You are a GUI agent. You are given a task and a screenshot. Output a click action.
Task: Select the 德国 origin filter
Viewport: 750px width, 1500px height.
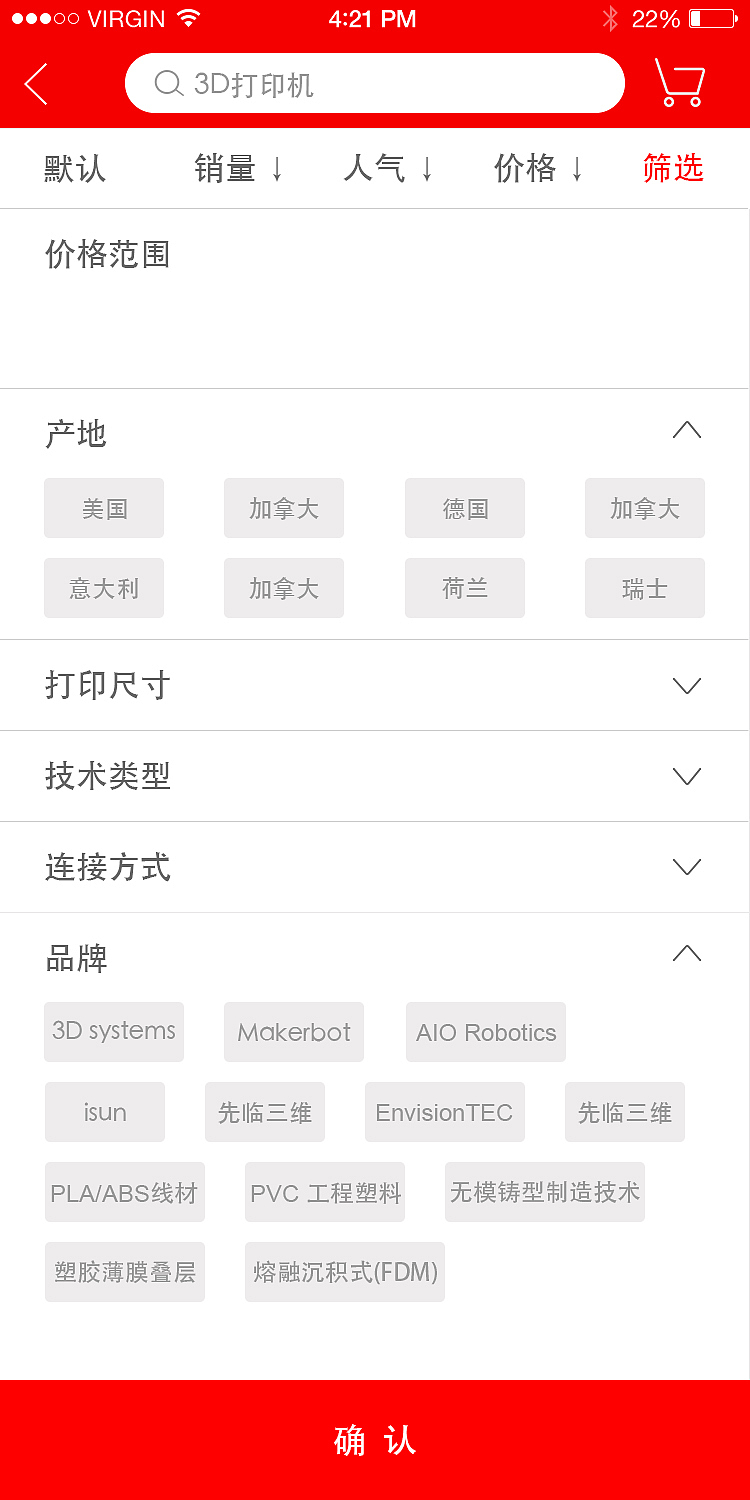tap(464, 508)
